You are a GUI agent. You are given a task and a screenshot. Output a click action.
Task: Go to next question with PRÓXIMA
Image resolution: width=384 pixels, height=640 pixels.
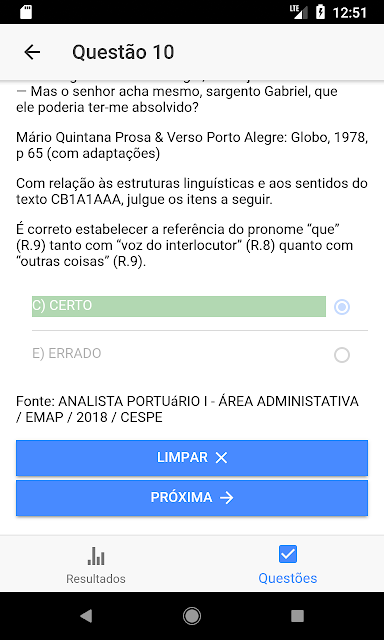(192, 498)
